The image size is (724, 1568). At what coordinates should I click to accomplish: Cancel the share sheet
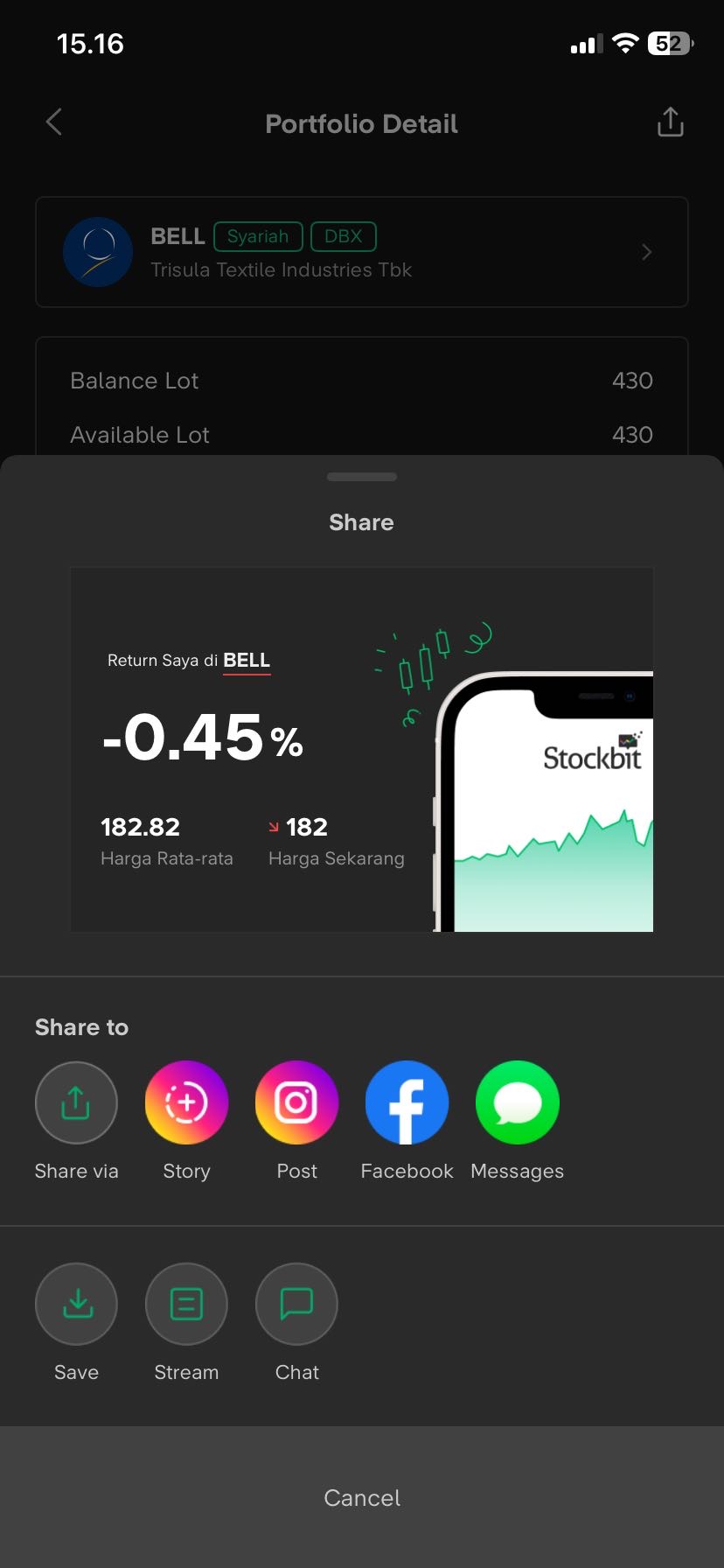tap(362, 1497)
